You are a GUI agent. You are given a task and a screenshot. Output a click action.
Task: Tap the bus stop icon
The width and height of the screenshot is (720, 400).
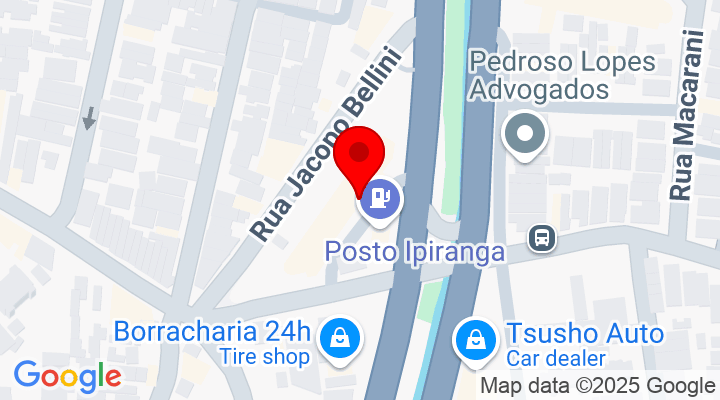tap(543, 238)
